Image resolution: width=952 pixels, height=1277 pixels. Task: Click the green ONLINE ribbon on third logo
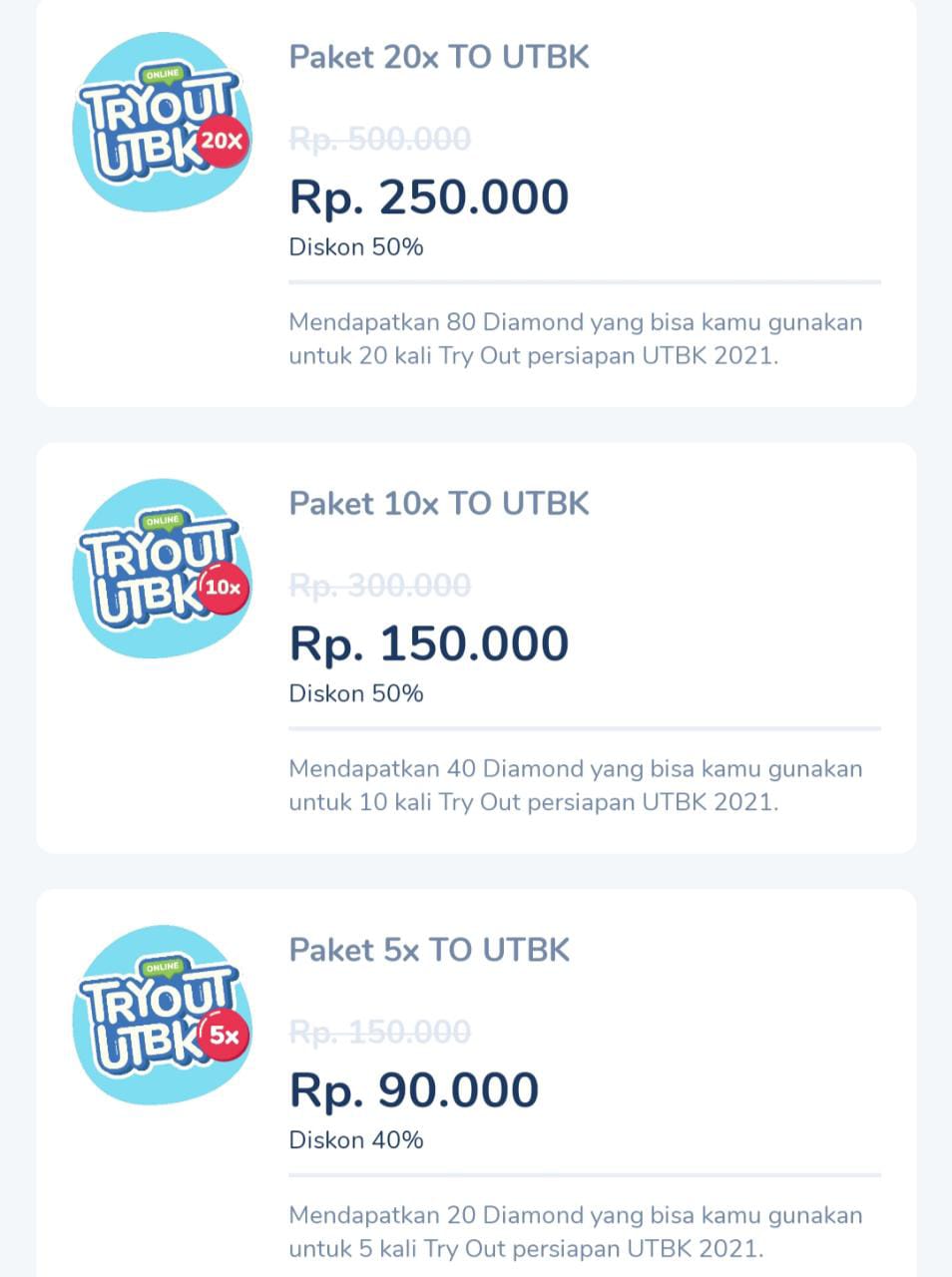coord(163,966)
